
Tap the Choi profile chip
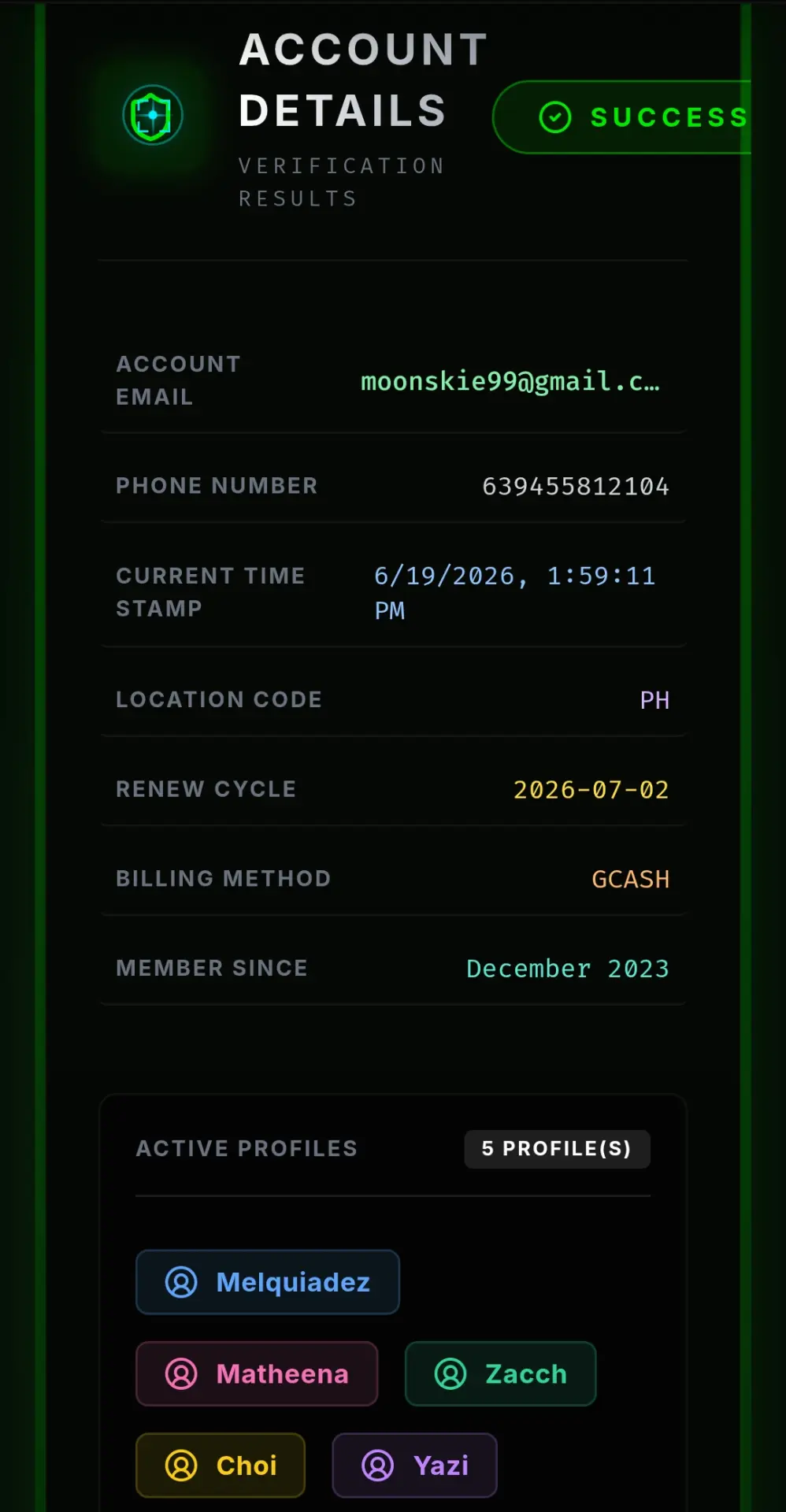(x=221, y=1465)
